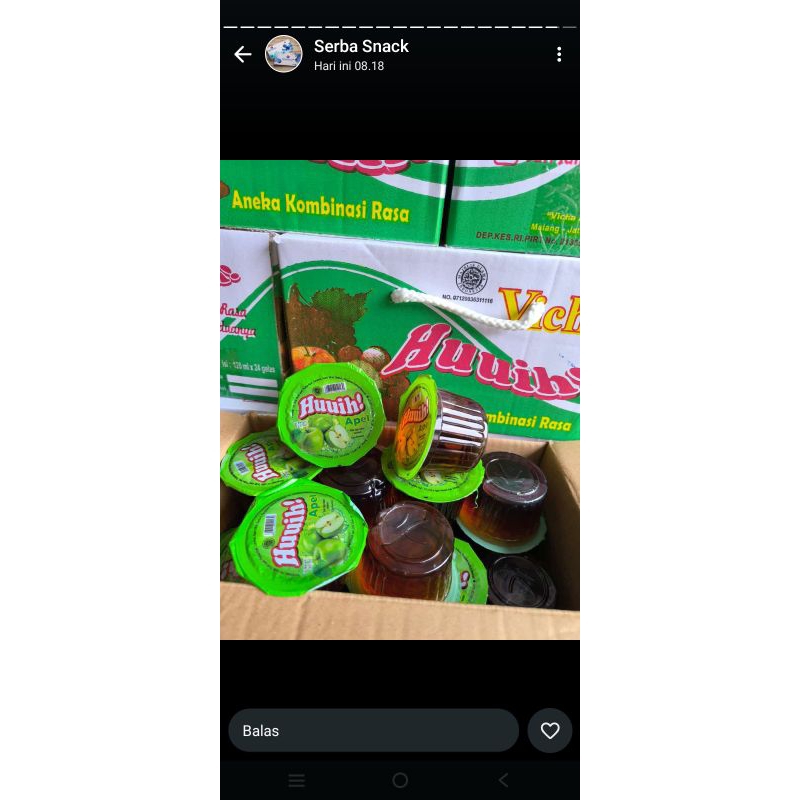This screenshot has width=800, height=800.
Task: Like this status with the heart
Action: pyautogui.click(x=550, y=730)
